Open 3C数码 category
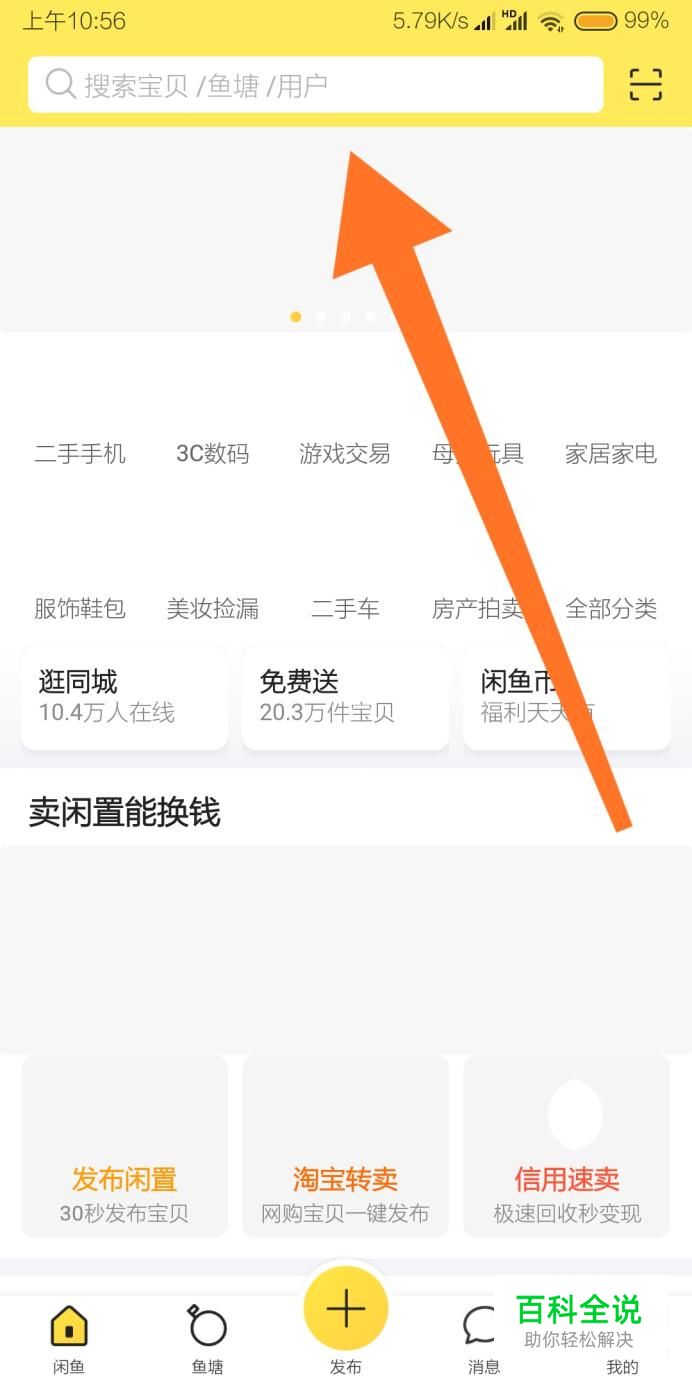 [x=212, y=453]
